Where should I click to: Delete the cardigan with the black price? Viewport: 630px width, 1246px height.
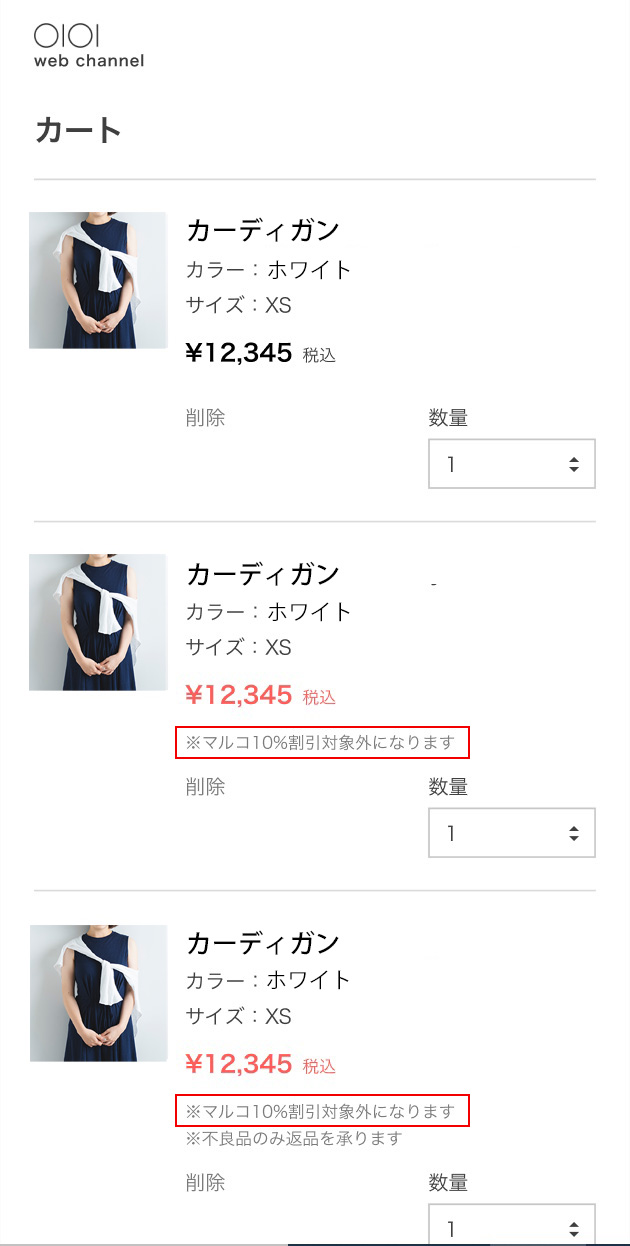click(x=205, y=418)
